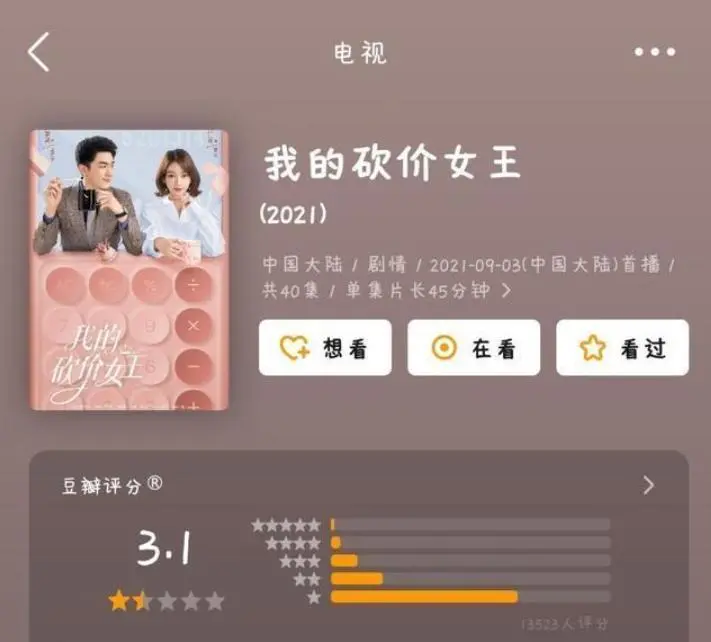This screenshot has height=642, width=711.
Task: Mark the show as 想看
Action: click(x=325, y=348)
